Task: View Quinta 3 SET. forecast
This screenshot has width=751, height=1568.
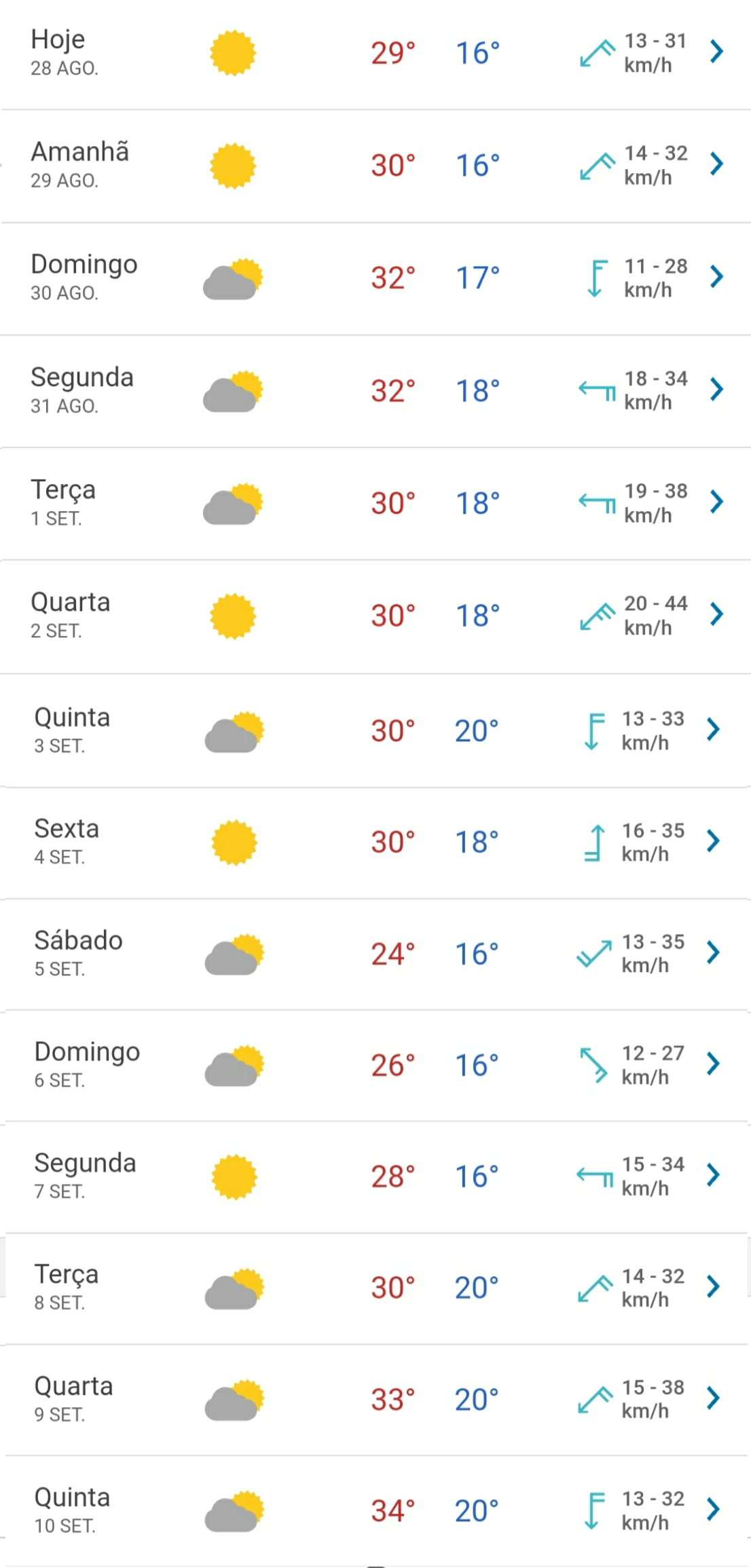Action: pyautogui.click(x=375, y=731)
